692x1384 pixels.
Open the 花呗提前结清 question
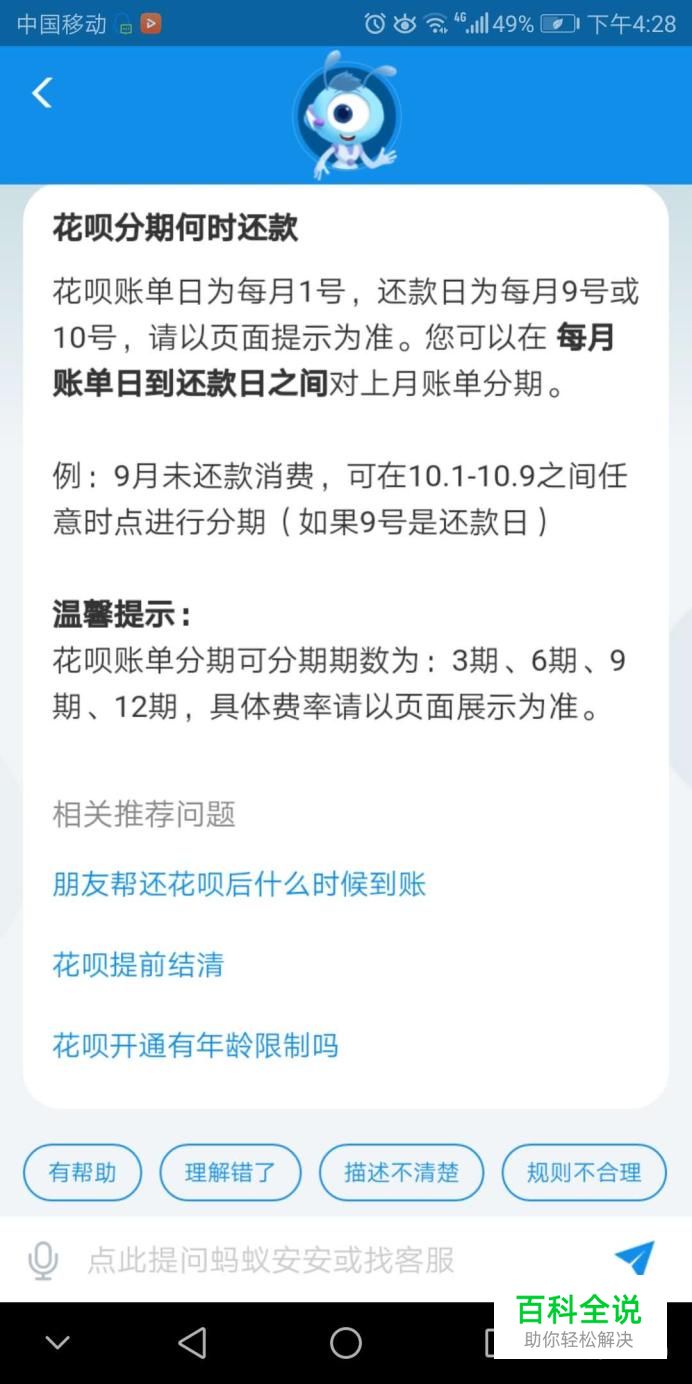point(138,965)
